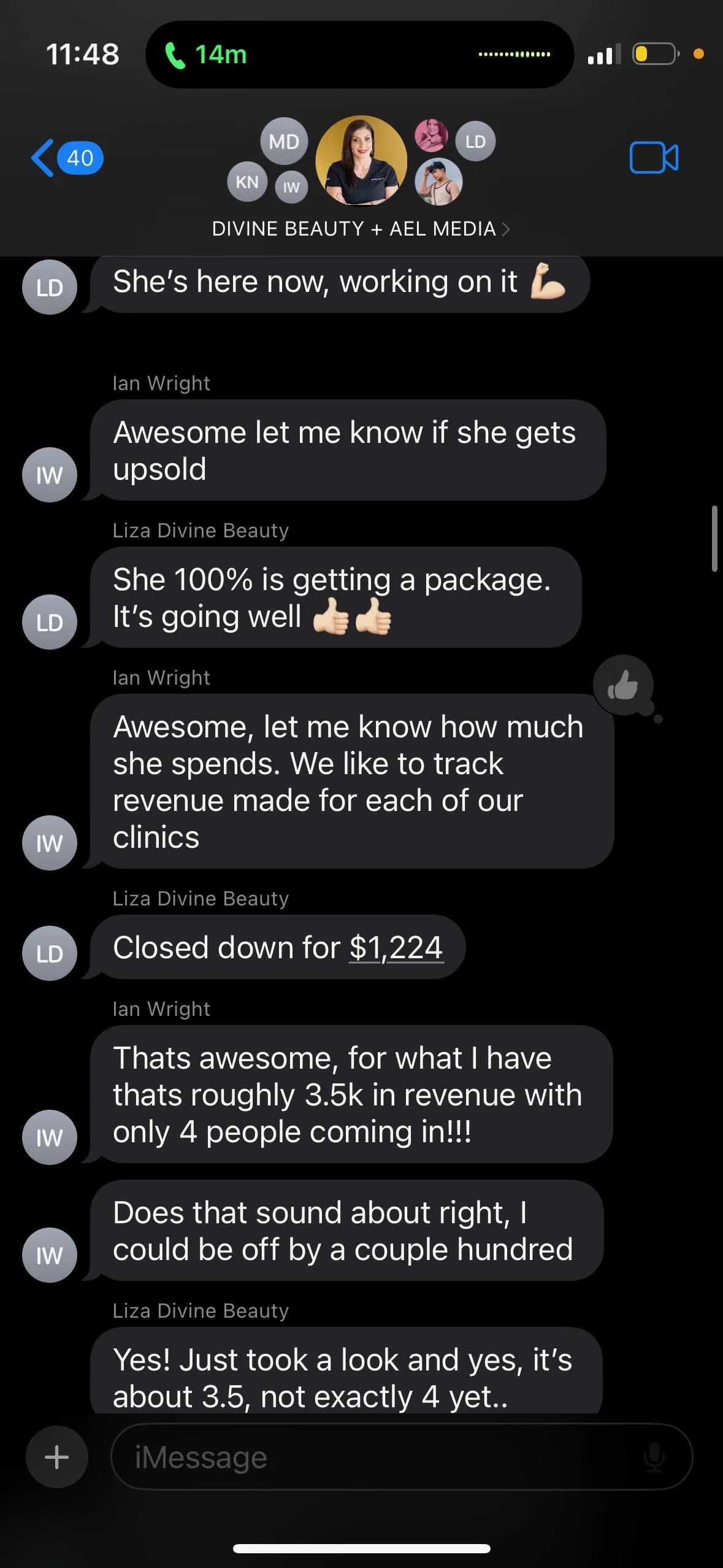The image size is (723, 1568).
Task: Go back to the messages list
Action: 66,158
